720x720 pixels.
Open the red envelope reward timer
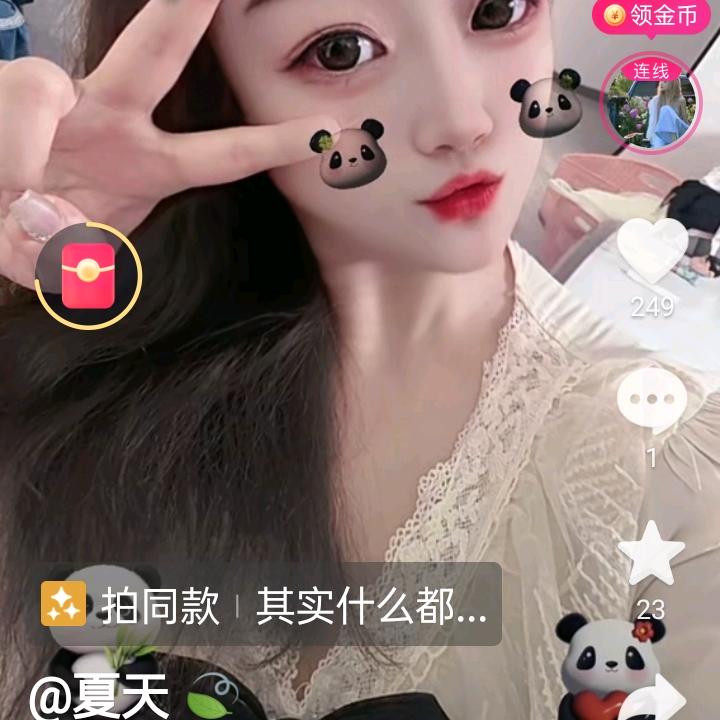tap(88, 276)
